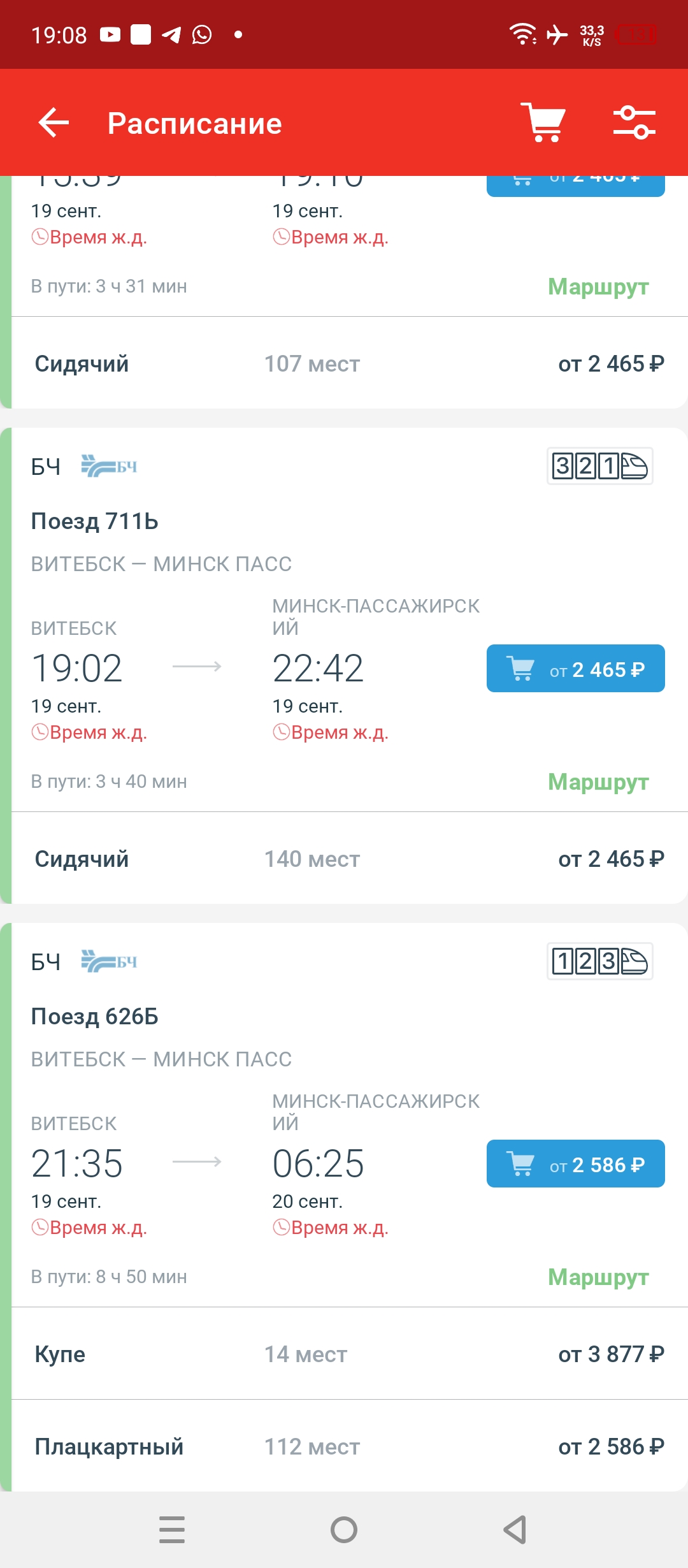View Маршрут for train 711Ь

pyautogui.click(x=598, y=781)
